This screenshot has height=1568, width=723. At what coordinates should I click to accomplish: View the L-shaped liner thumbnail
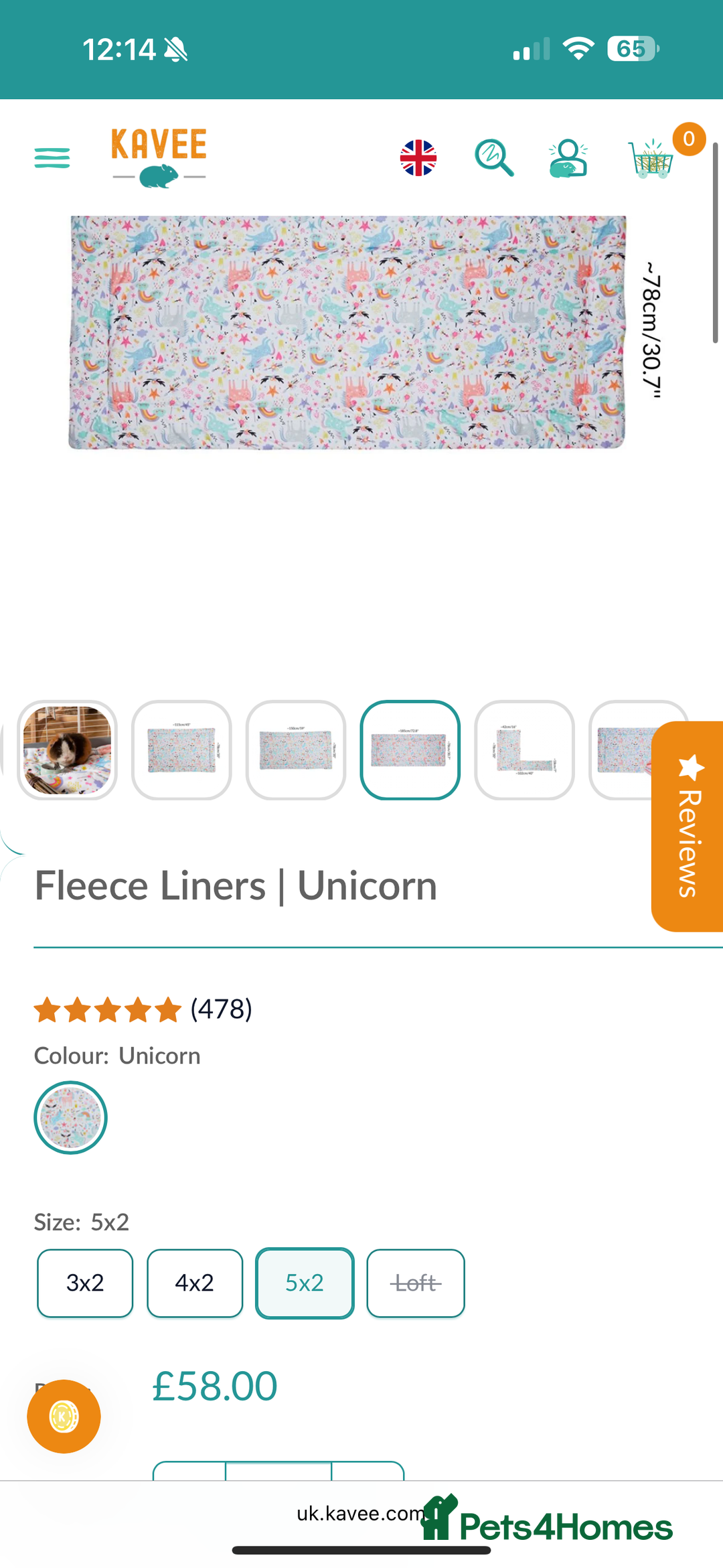pyautogui.click(x=524, y=750)
